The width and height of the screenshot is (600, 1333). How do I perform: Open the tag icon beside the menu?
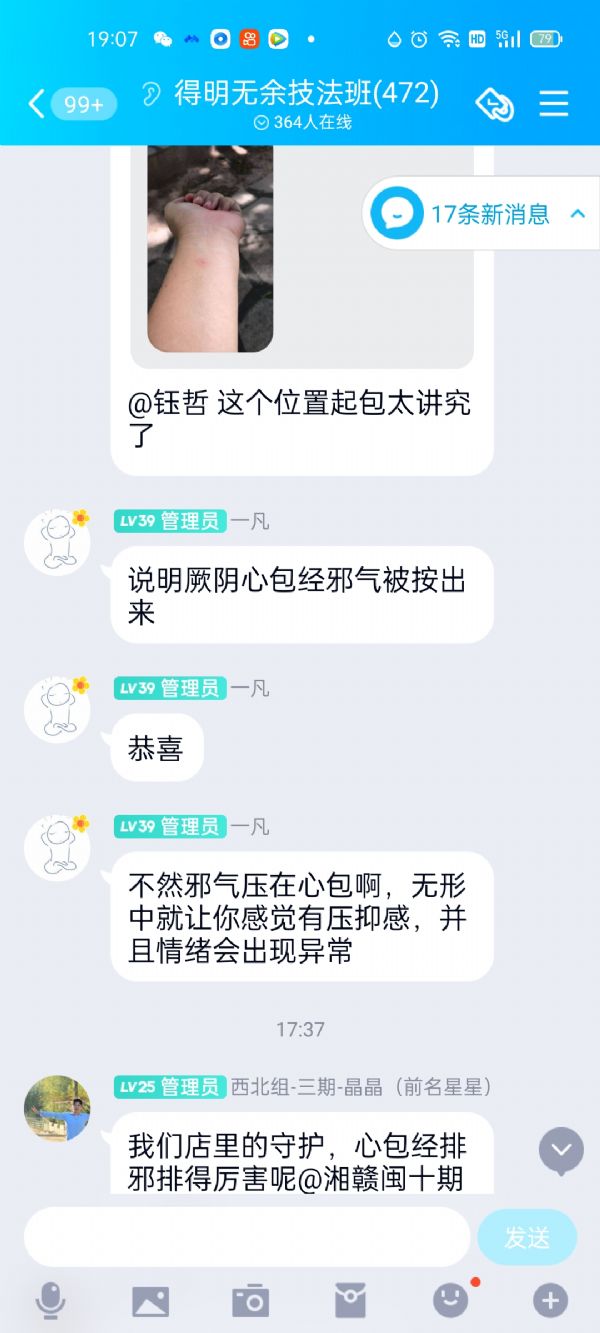494,103
